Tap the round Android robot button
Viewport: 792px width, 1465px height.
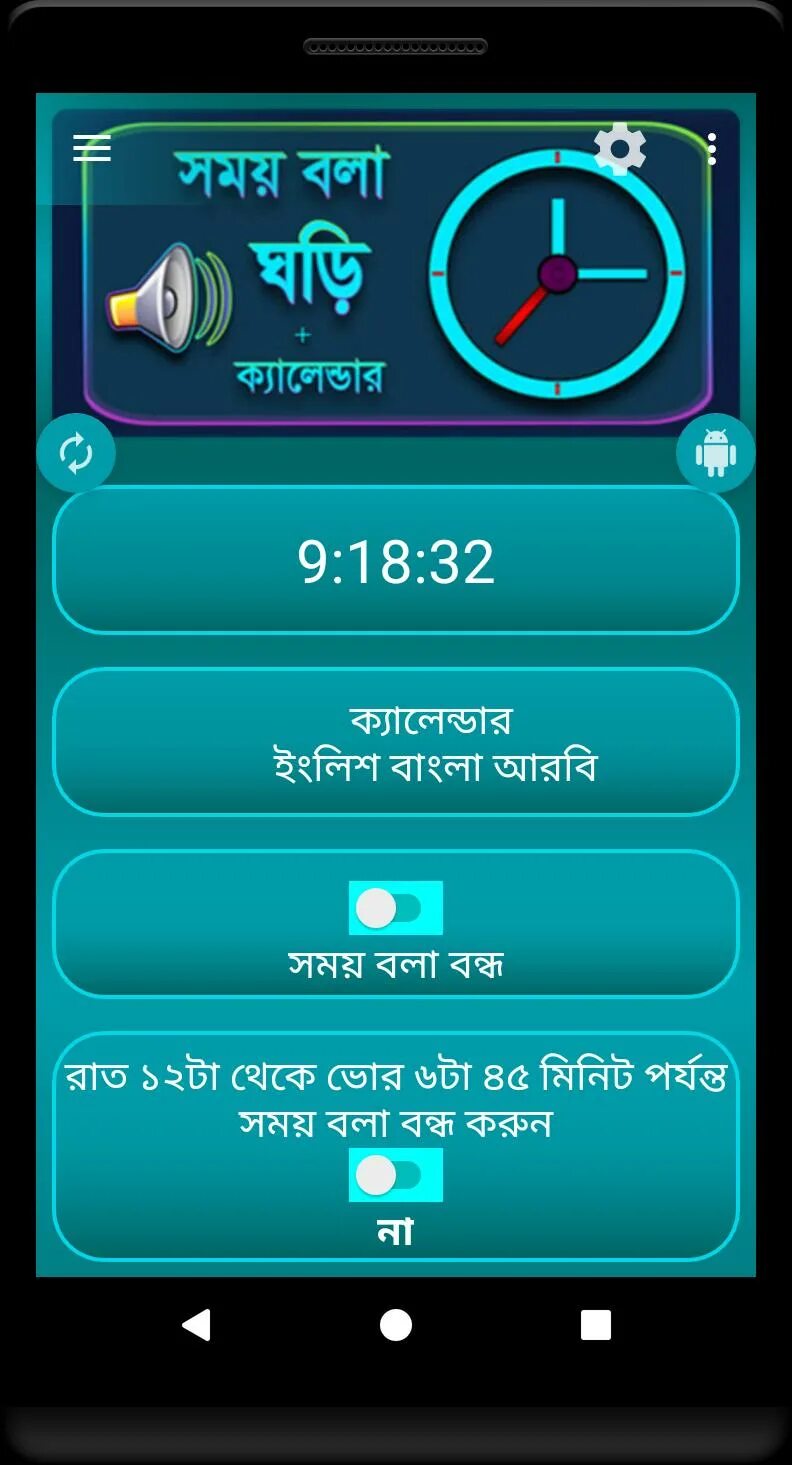(715, 453)
